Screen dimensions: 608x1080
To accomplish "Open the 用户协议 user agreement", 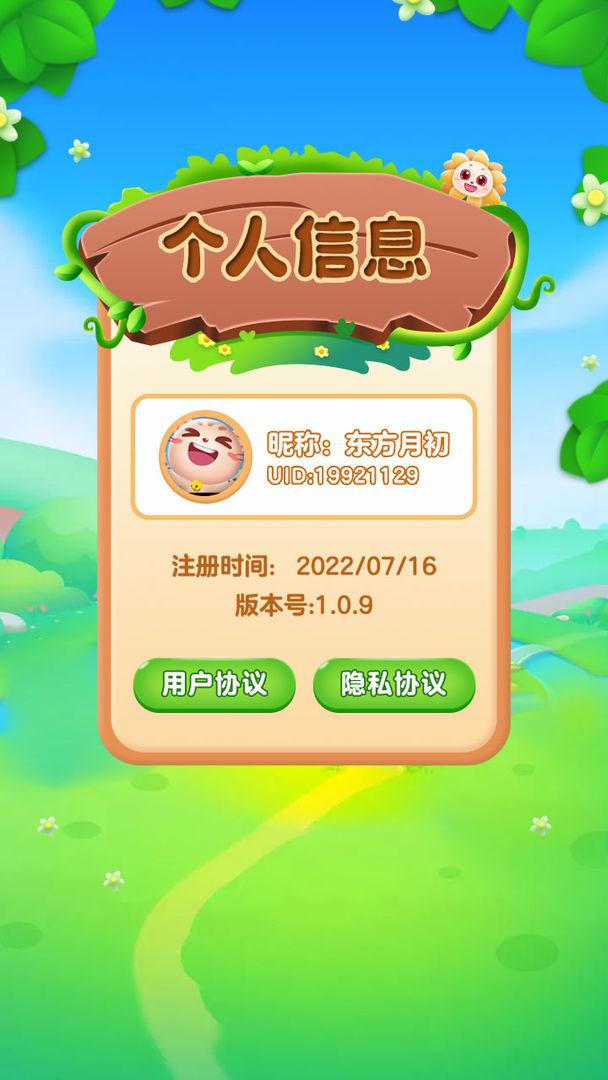I will click(x=214, y=685).
